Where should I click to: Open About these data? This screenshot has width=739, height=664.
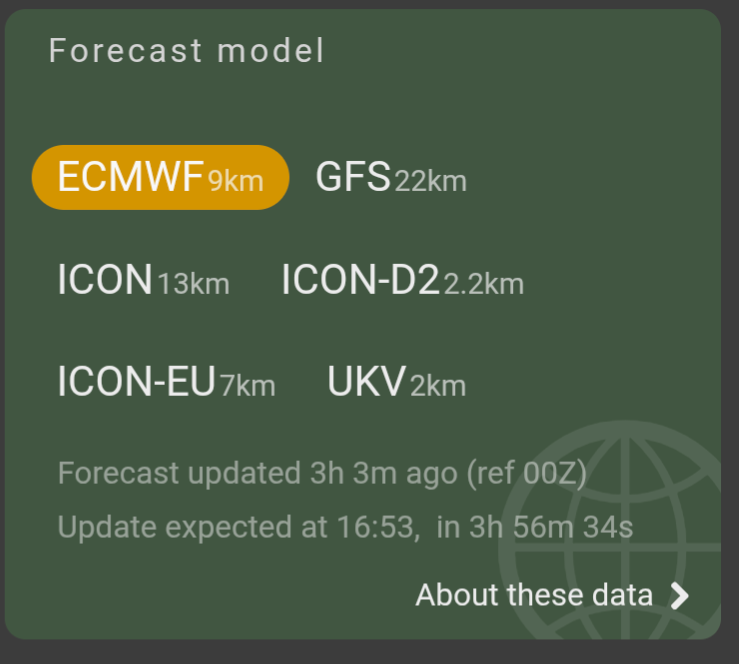pyautogui.click(x=552, y=596)
